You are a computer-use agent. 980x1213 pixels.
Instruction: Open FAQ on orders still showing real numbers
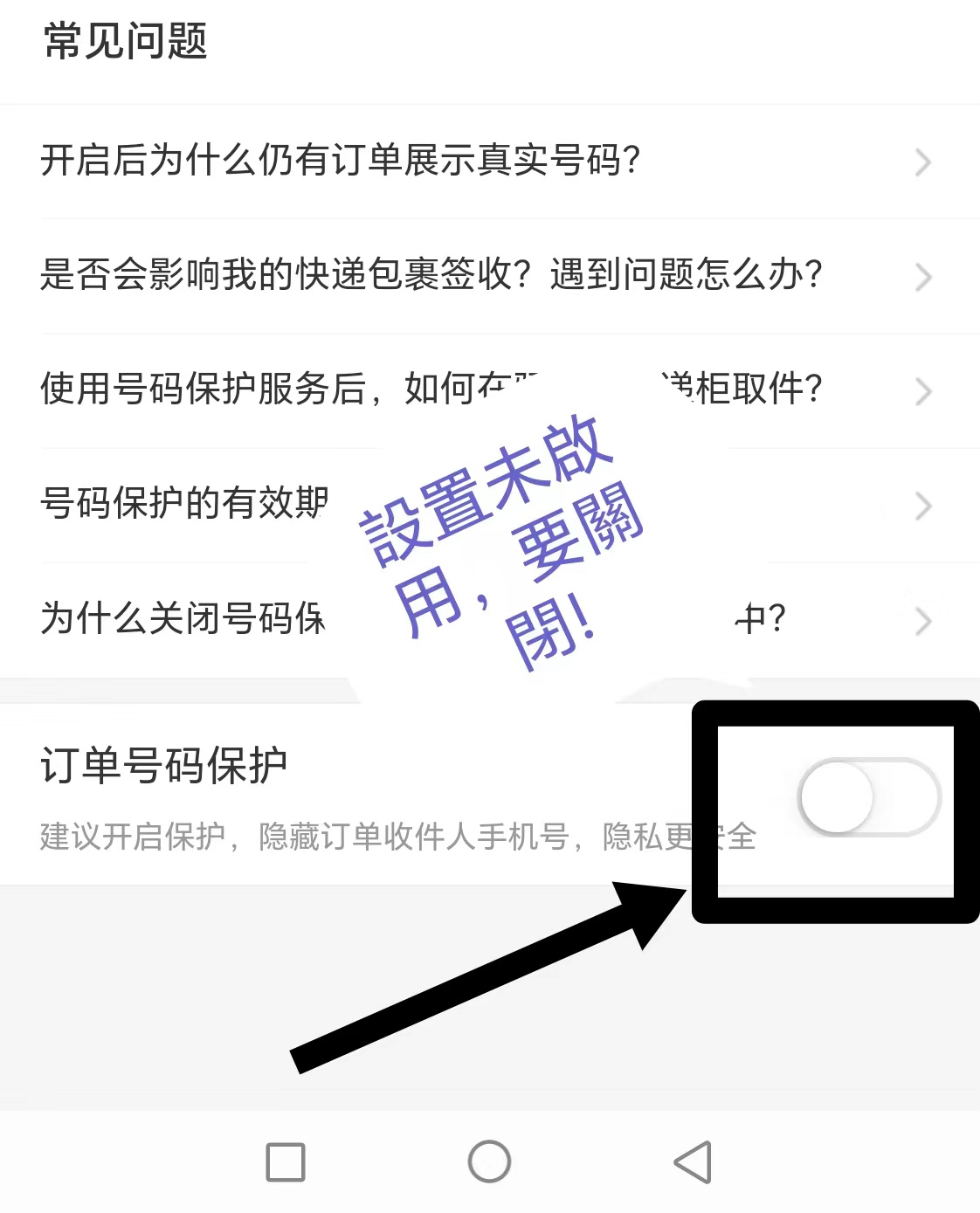(341, 162)
